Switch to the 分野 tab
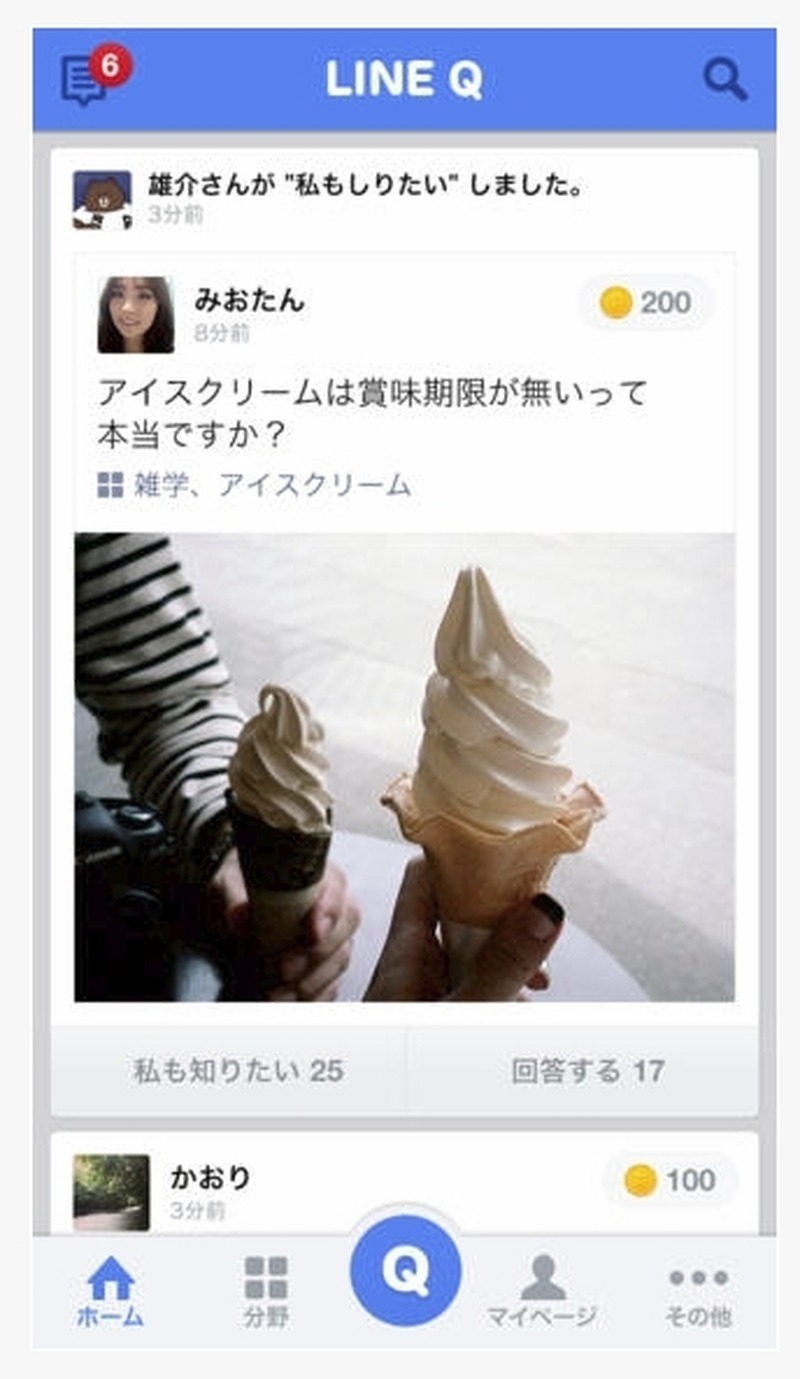800x1379 pixels. click(266, 1292)
